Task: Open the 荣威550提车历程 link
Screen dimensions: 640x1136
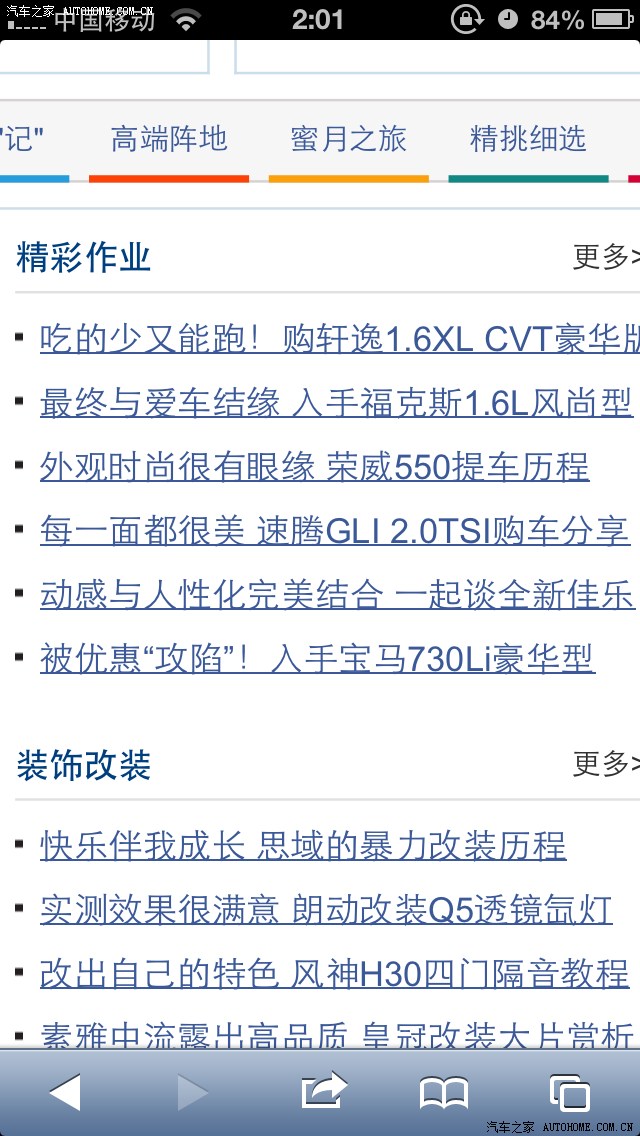Action: coord(315,467)
